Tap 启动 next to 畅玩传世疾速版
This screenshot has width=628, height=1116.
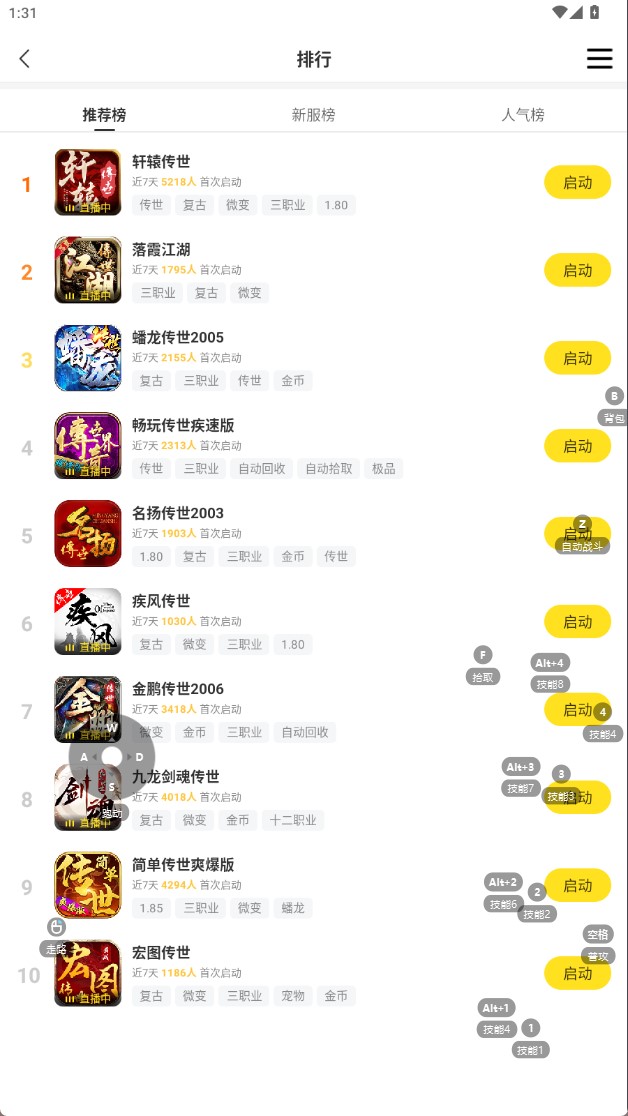[577, 446]
